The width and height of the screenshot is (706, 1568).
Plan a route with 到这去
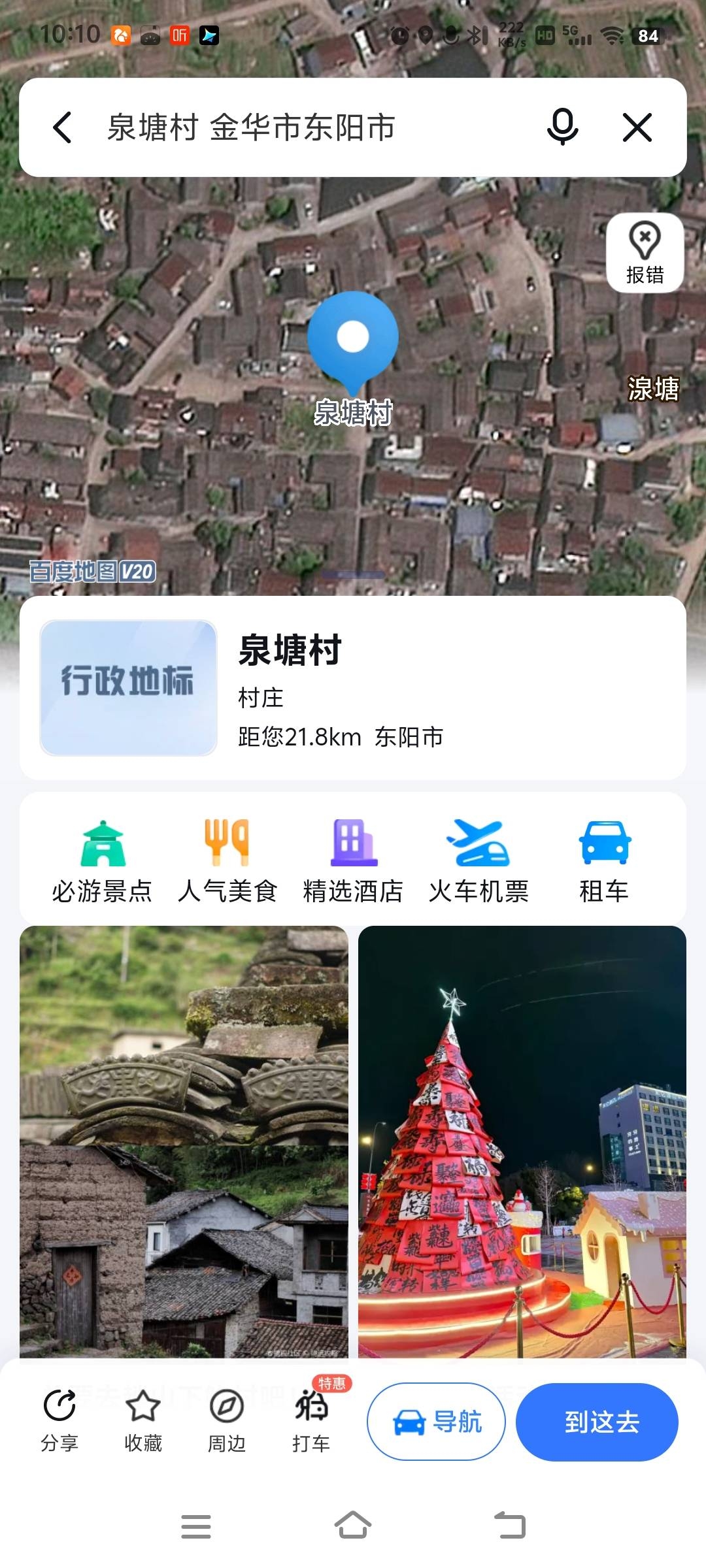[597, 1421]
